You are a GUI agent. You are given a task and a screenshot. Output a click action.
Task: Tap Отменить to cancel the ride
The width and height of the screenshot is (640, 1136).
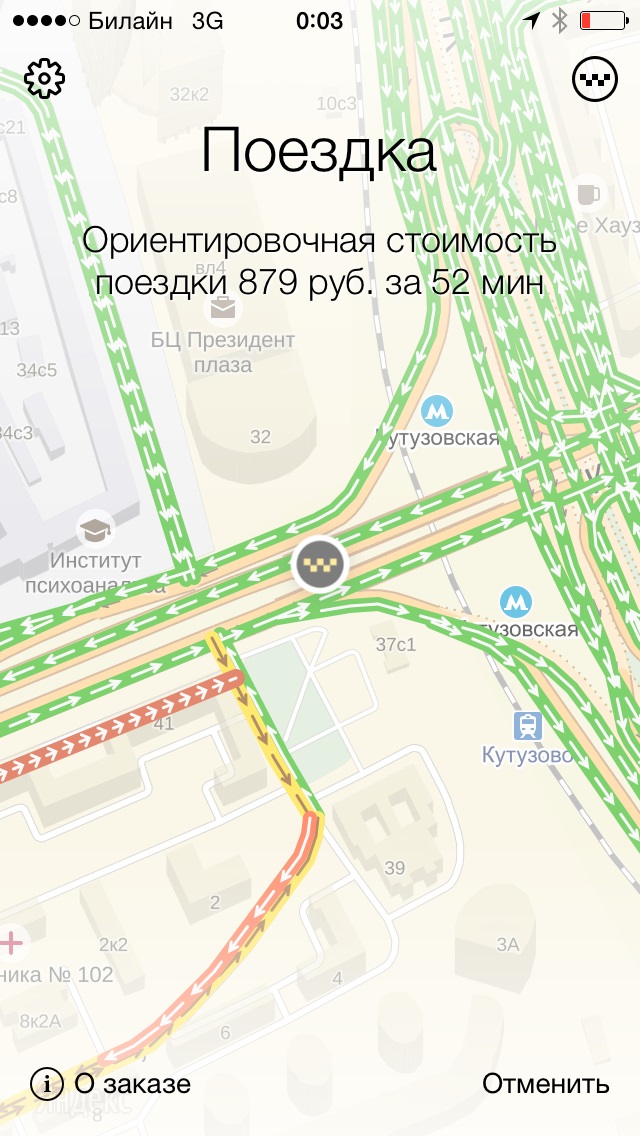coord(545,1083)
